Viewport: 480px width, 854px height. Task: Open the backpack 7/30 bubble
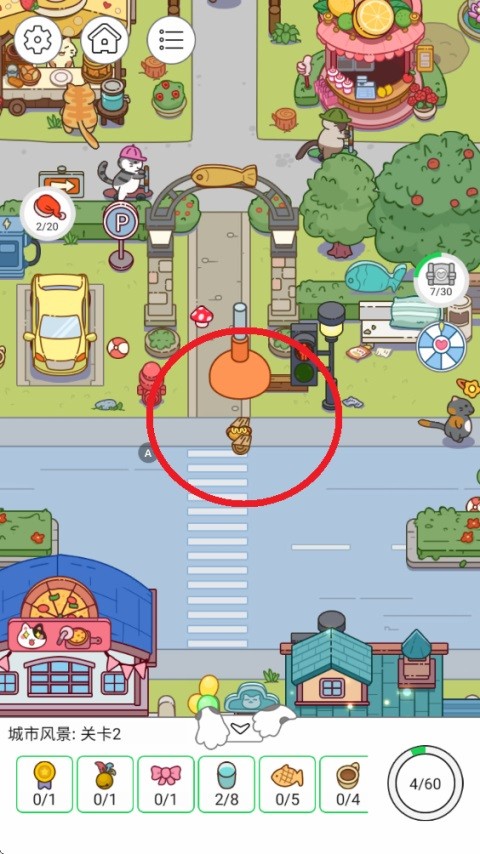pos(442,279)
